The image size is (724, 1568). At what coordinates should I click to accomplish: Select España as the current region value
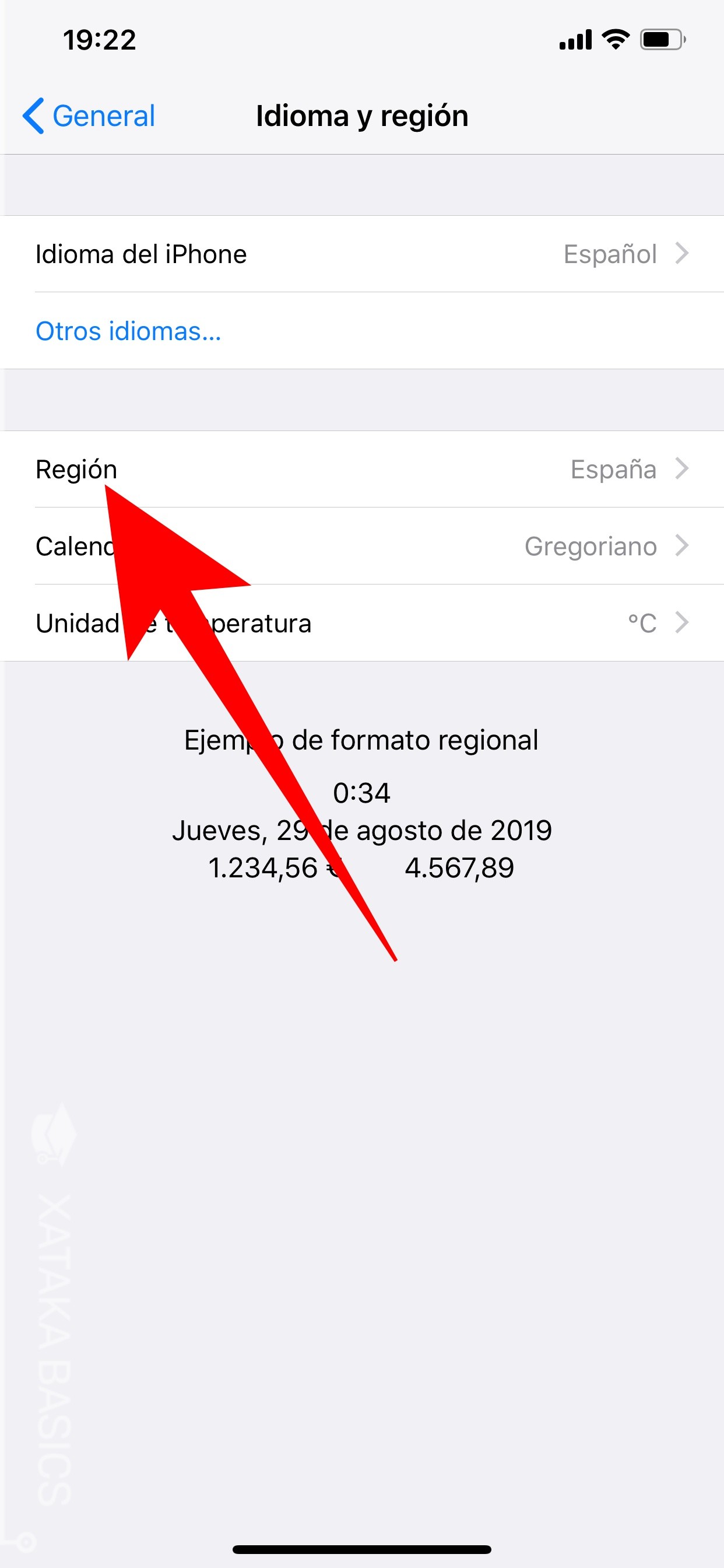click(x=613, y=470)
